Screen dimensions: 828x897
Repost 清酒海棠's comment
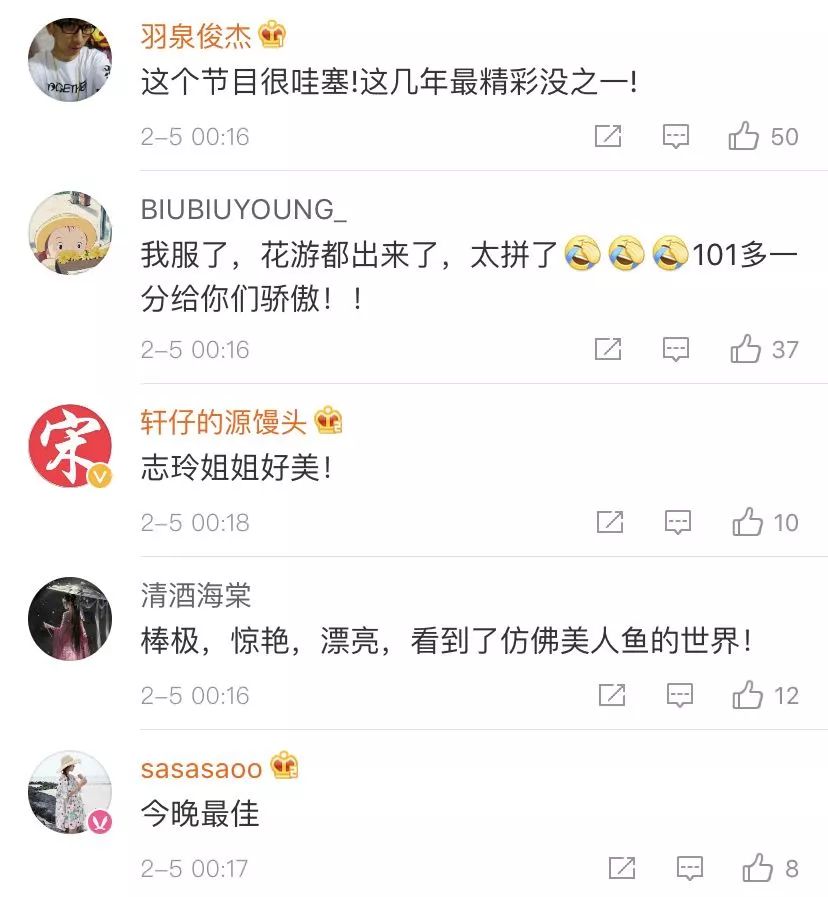611,695
